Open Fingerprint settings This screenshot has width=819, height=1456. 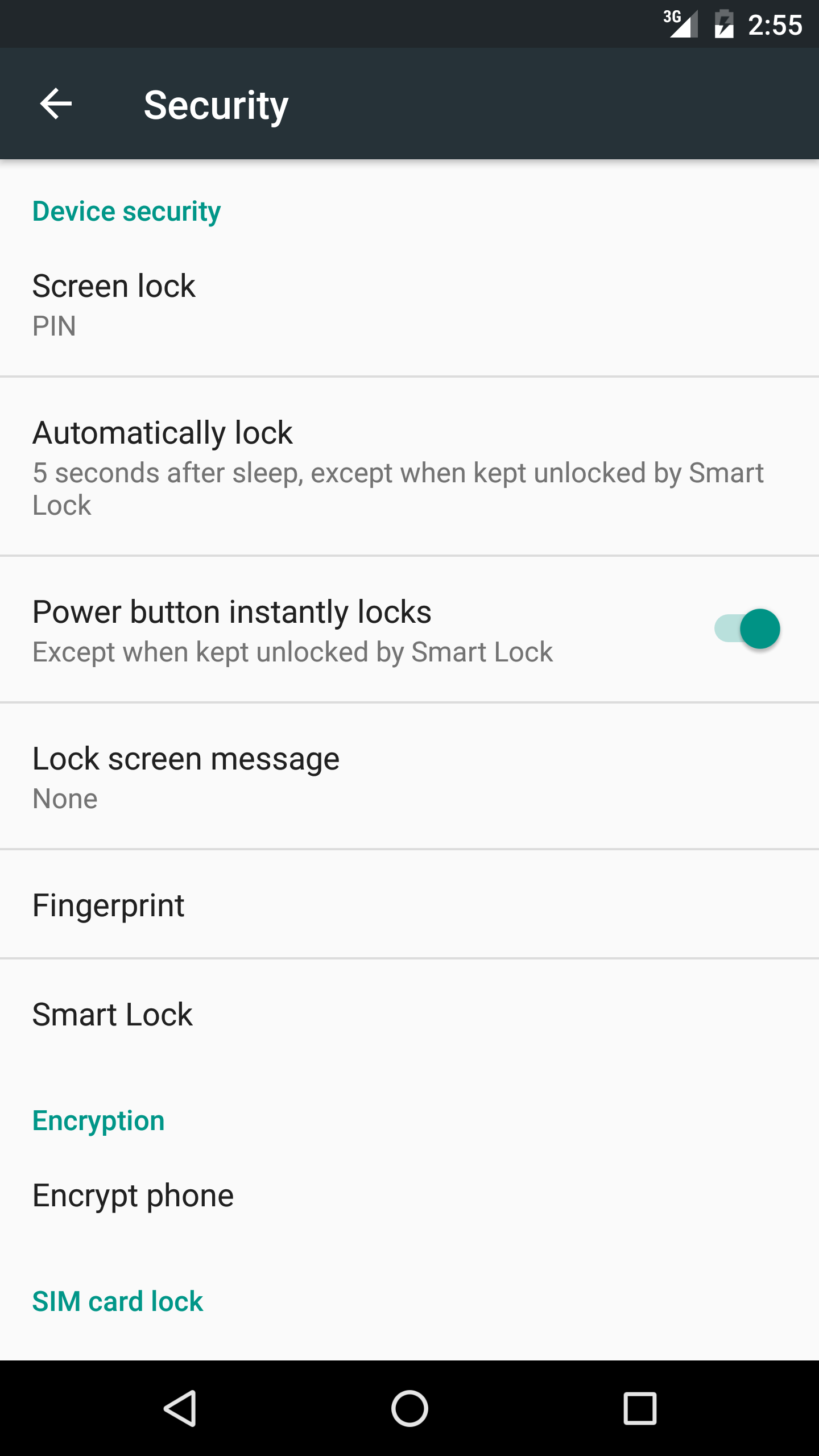pyautogui.click(x=409, y=904)
